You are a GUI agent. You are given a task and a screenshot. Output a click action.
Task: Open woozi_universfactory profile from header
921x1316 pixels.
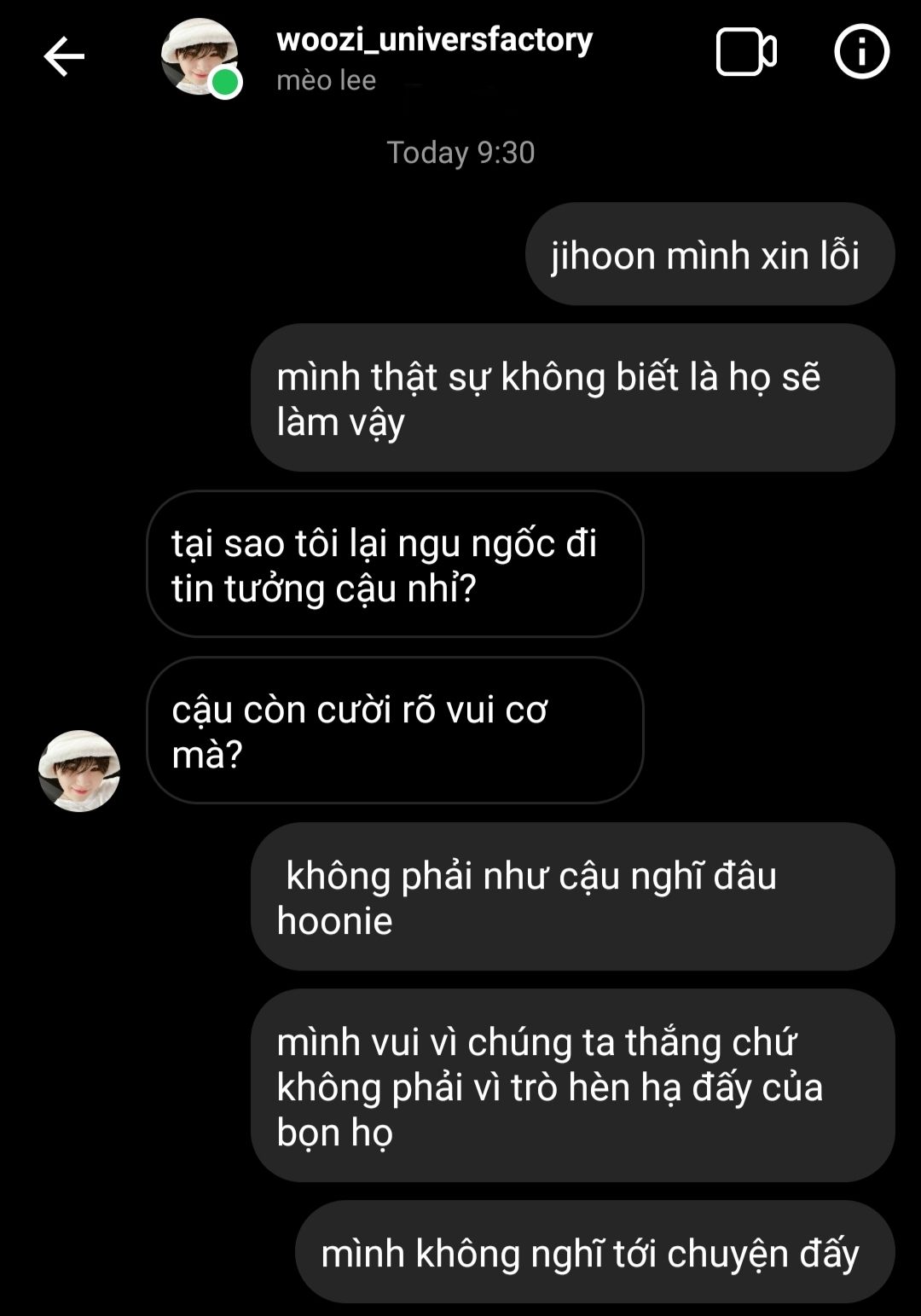433,41
